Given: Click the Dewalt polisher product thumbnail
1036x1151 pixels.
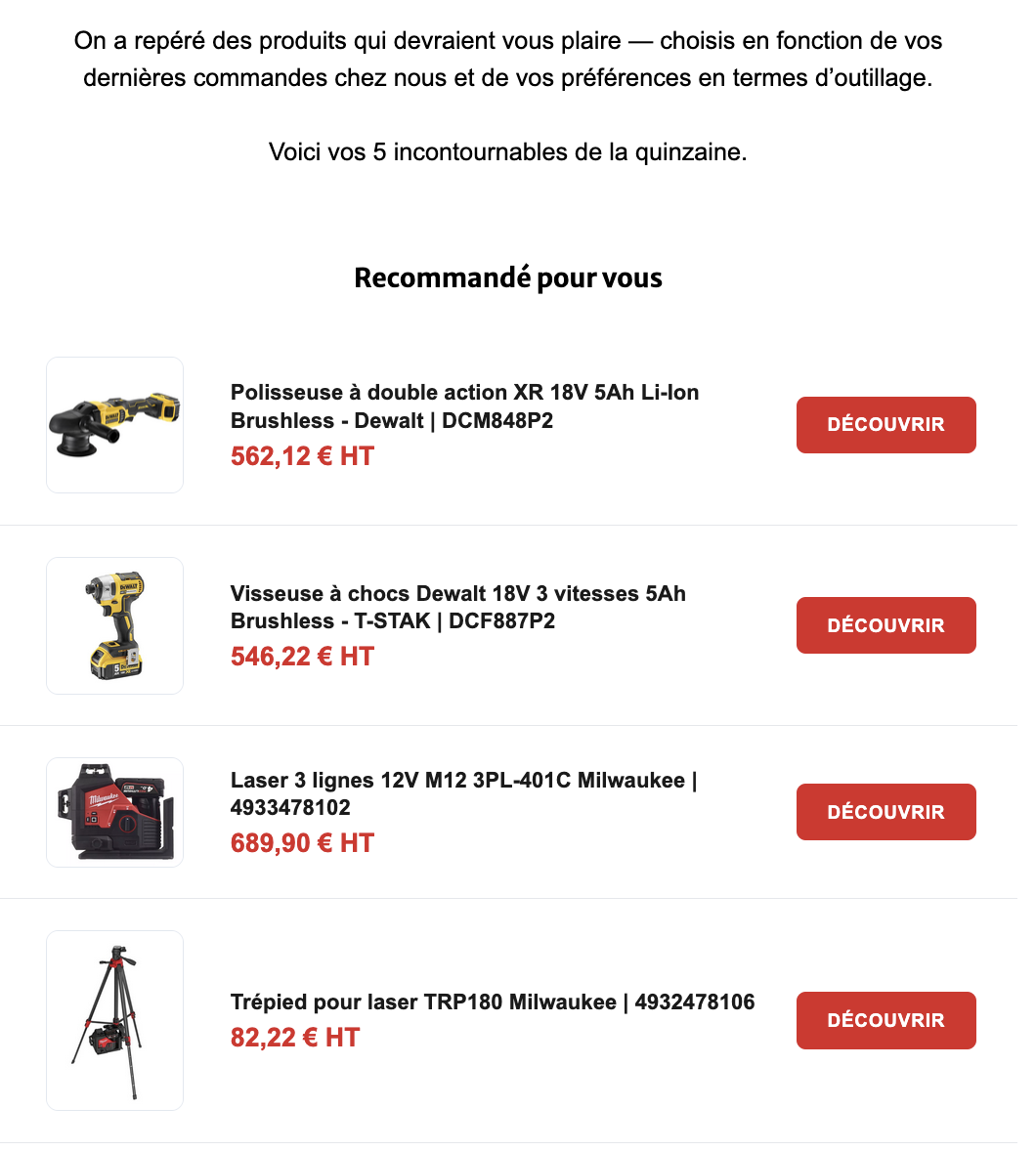Looking at the screenshot, I should click(x=114, y=425).
